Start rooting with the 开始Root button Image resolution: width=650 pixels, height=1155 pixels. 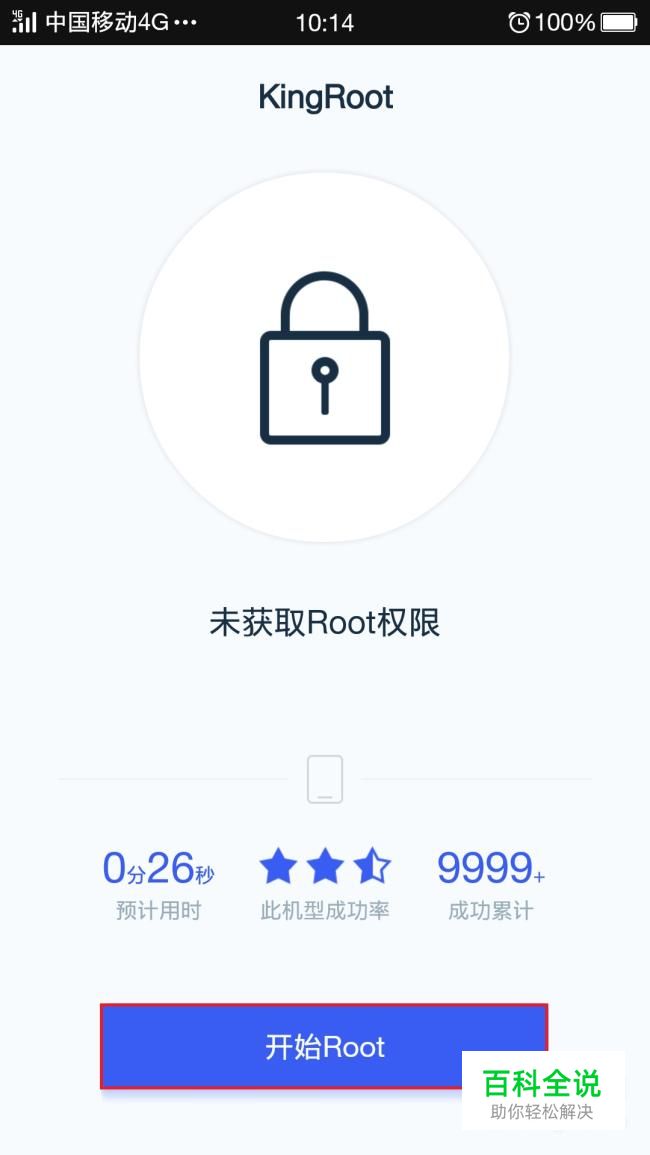point(323,1046)
